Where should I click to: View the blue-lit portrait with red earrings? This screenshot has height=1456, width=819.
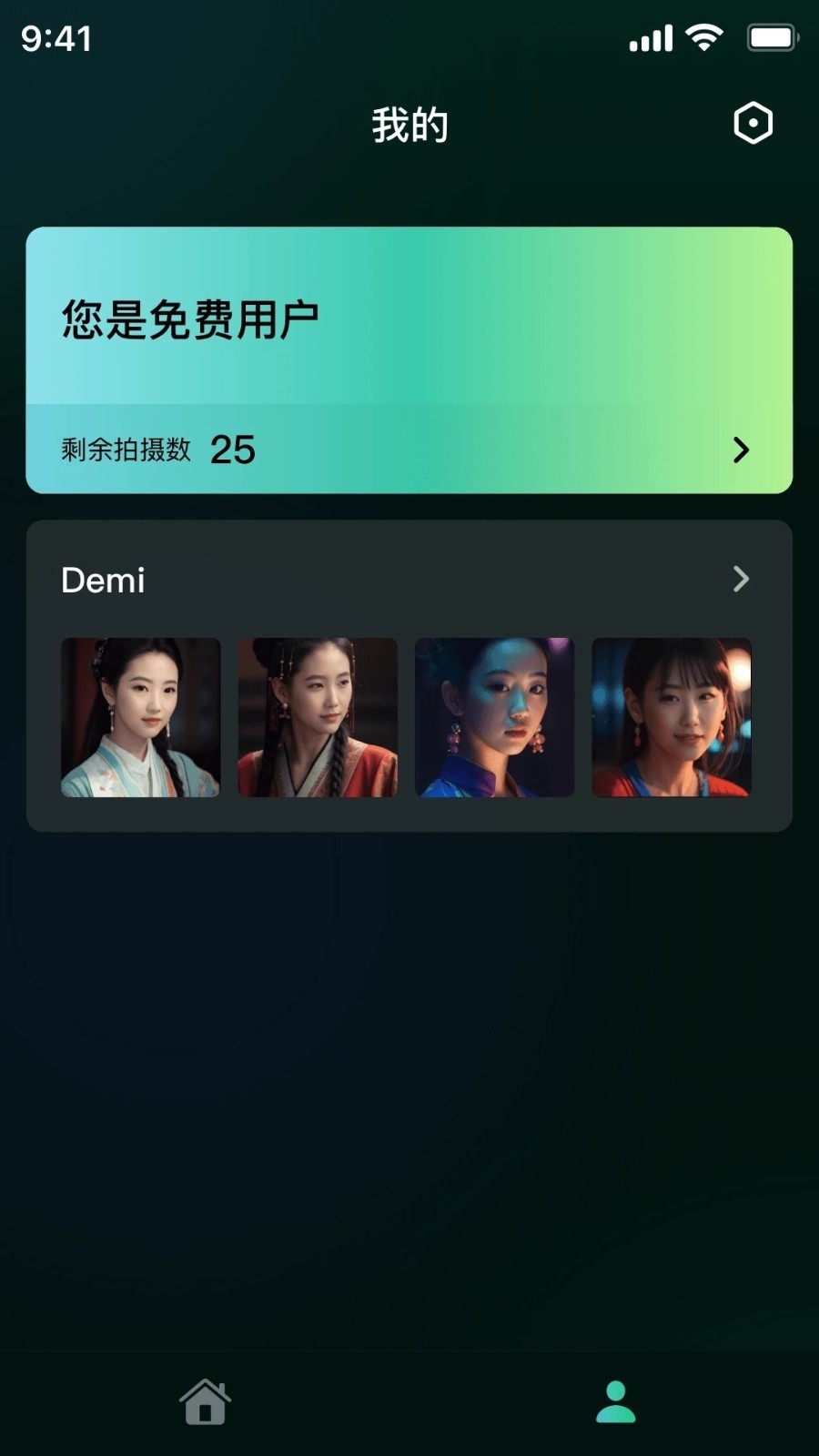[x=494, y=717]
